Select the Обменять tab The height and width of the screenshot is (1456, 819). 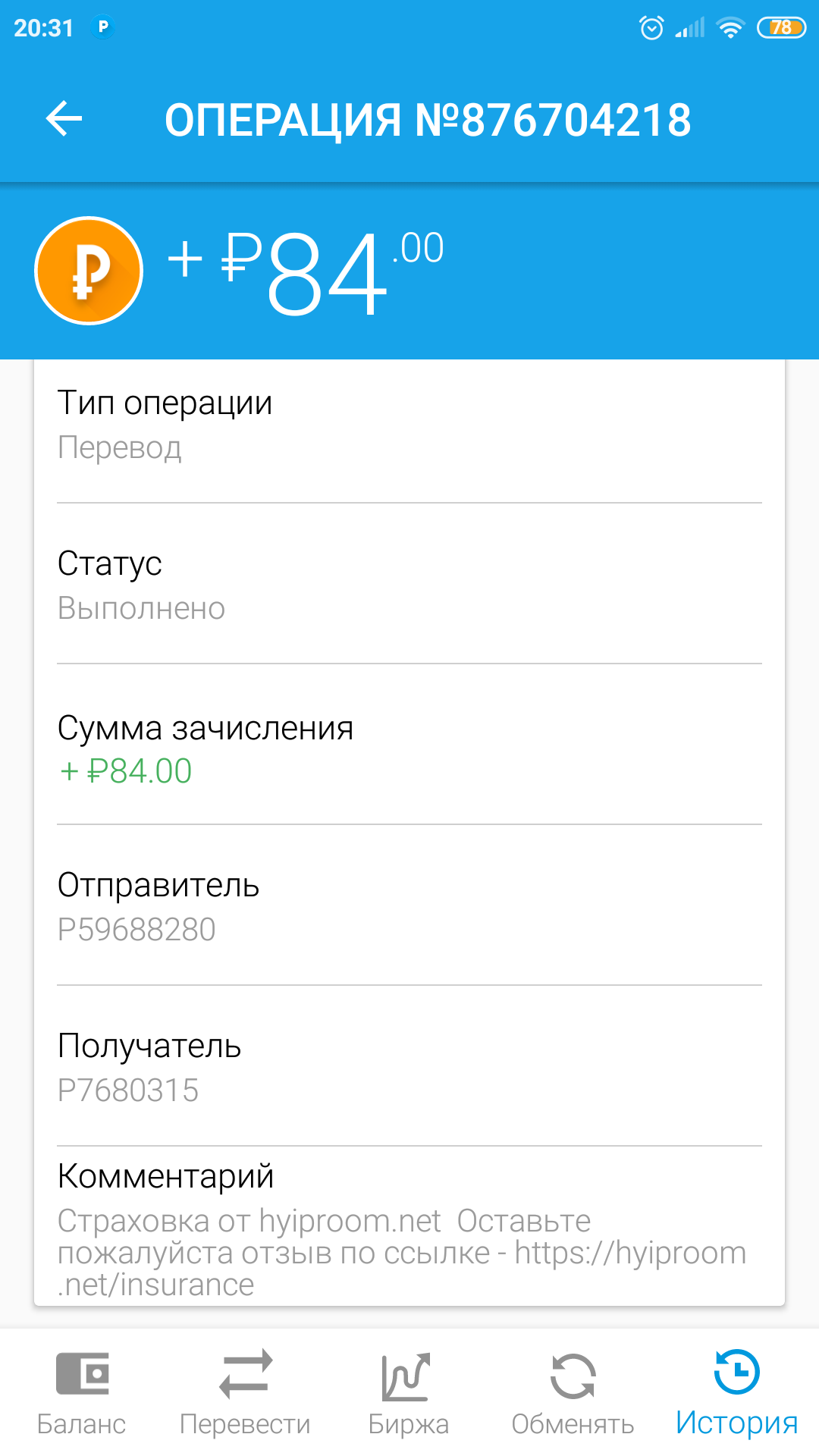tap(573, 1393)
